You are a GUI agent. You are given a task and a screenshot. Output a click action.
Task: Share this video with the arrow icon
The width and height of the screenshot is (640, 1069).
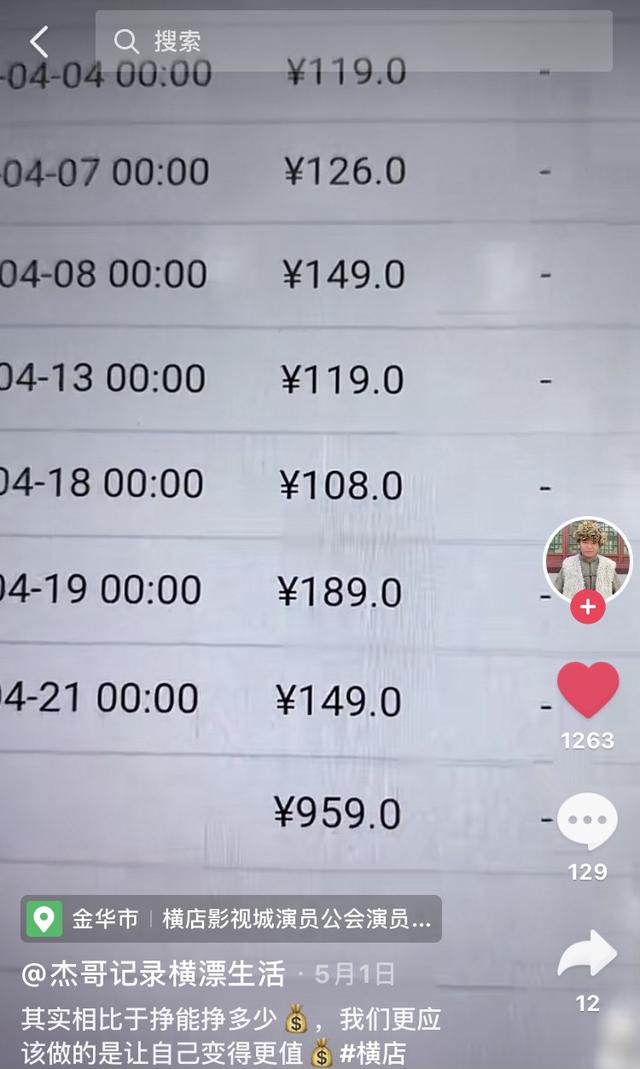pos(588,954)
